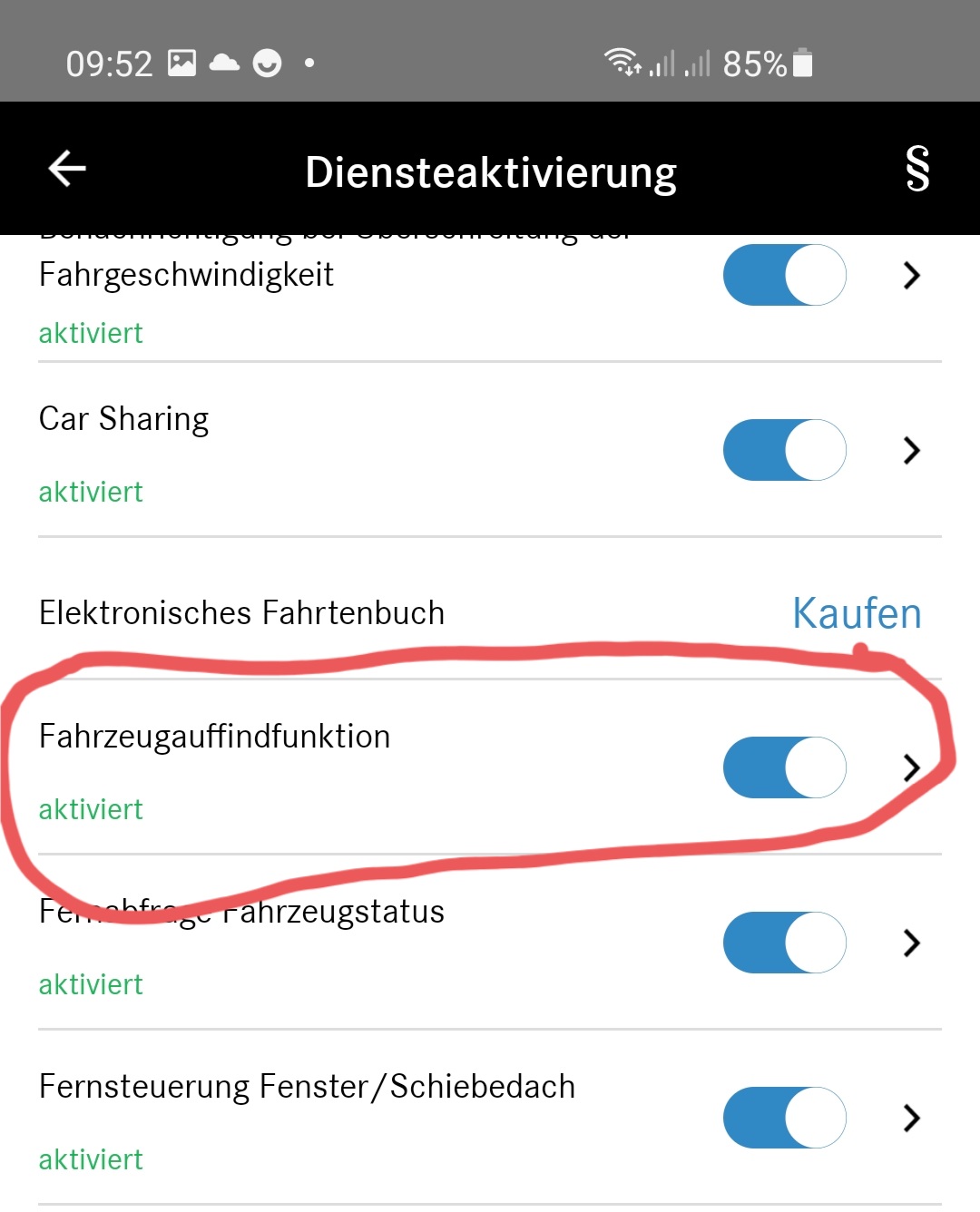The height and width of the screenshot is (1212, 980).
Task: Disable the Car Sharing switch
Action: click(785, 450)
